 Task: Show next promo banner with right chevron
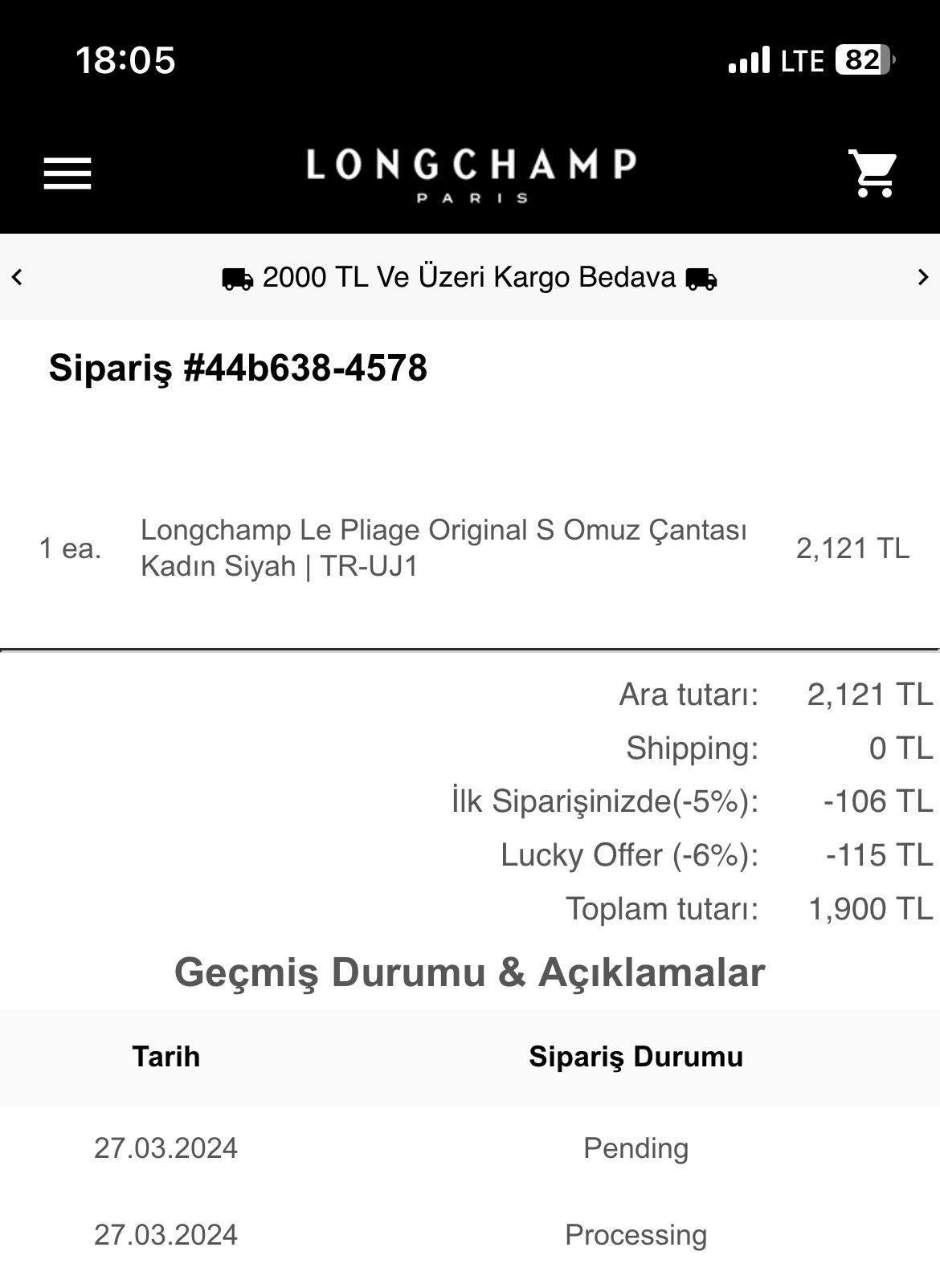(x=923, y=278)
